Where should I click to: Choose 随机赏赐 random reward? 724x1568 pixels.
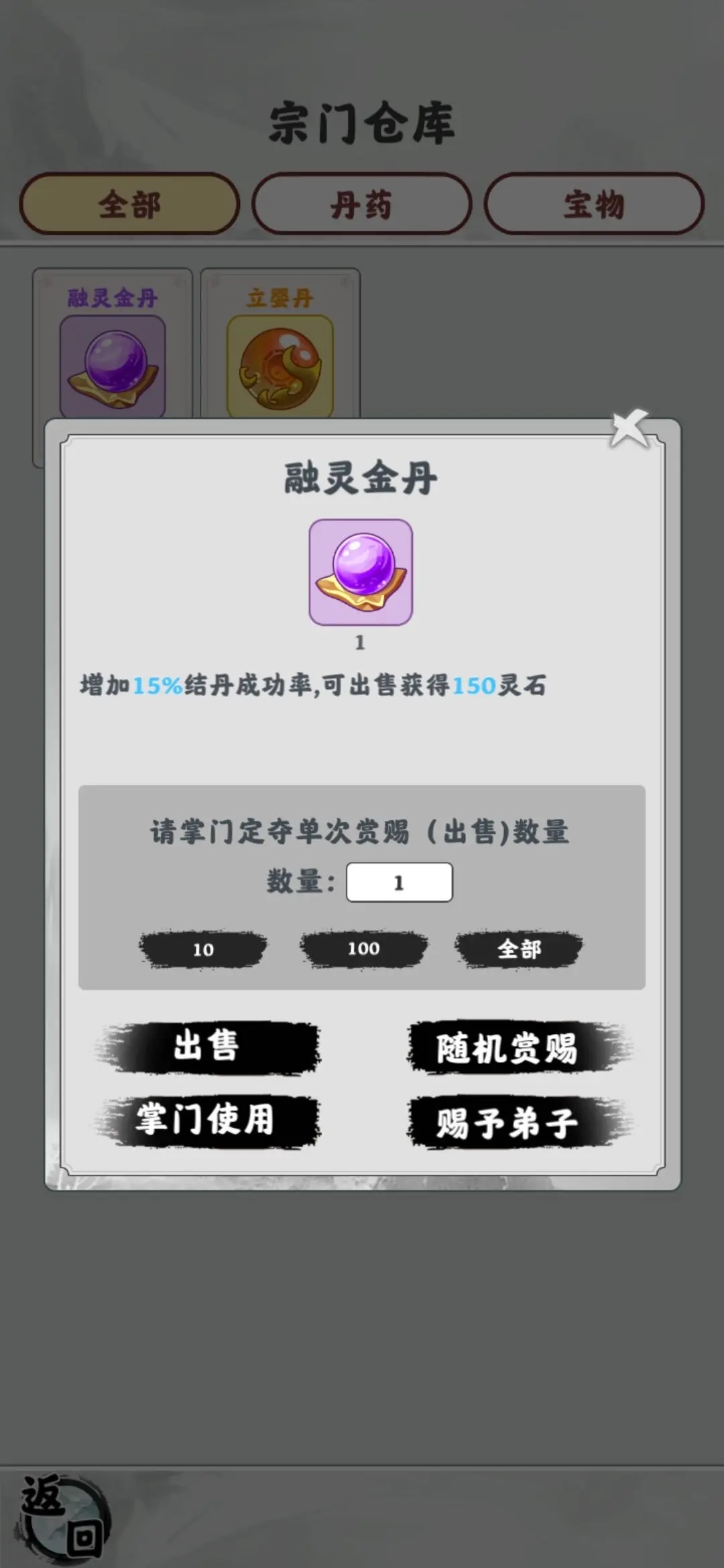(x=507, y=1049)
